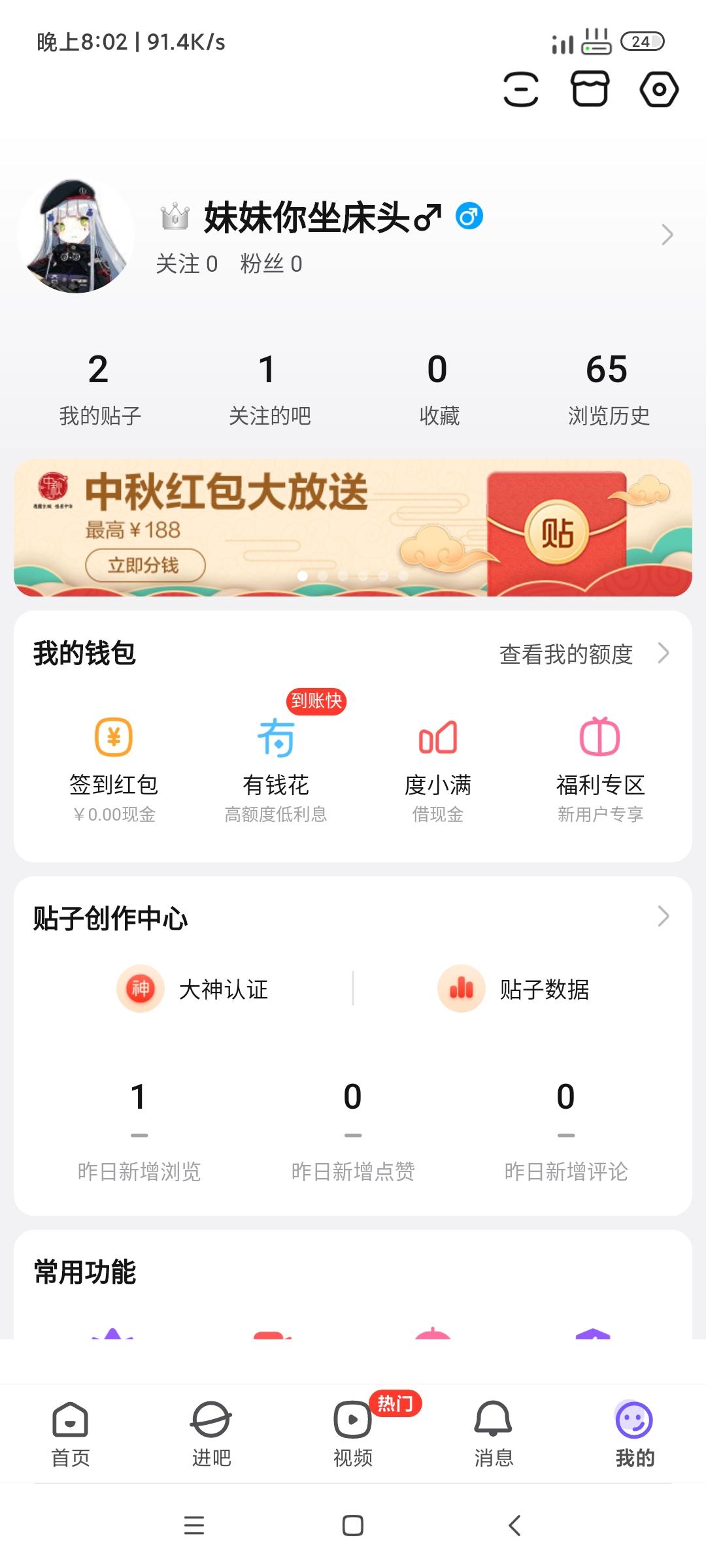The image size is (706, 1568).
Task: Open the scan icon in top bar
Action: 521,89
